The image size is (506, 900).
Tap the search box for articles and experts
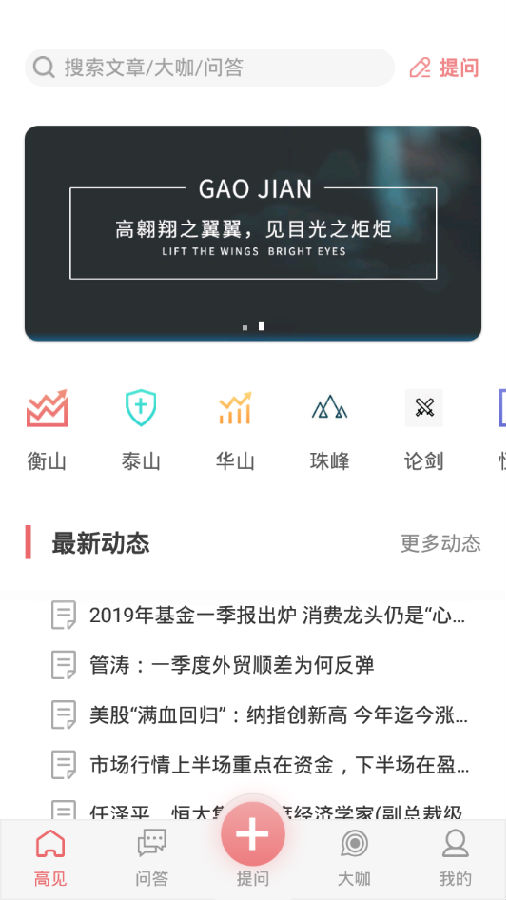pos(210,68)
